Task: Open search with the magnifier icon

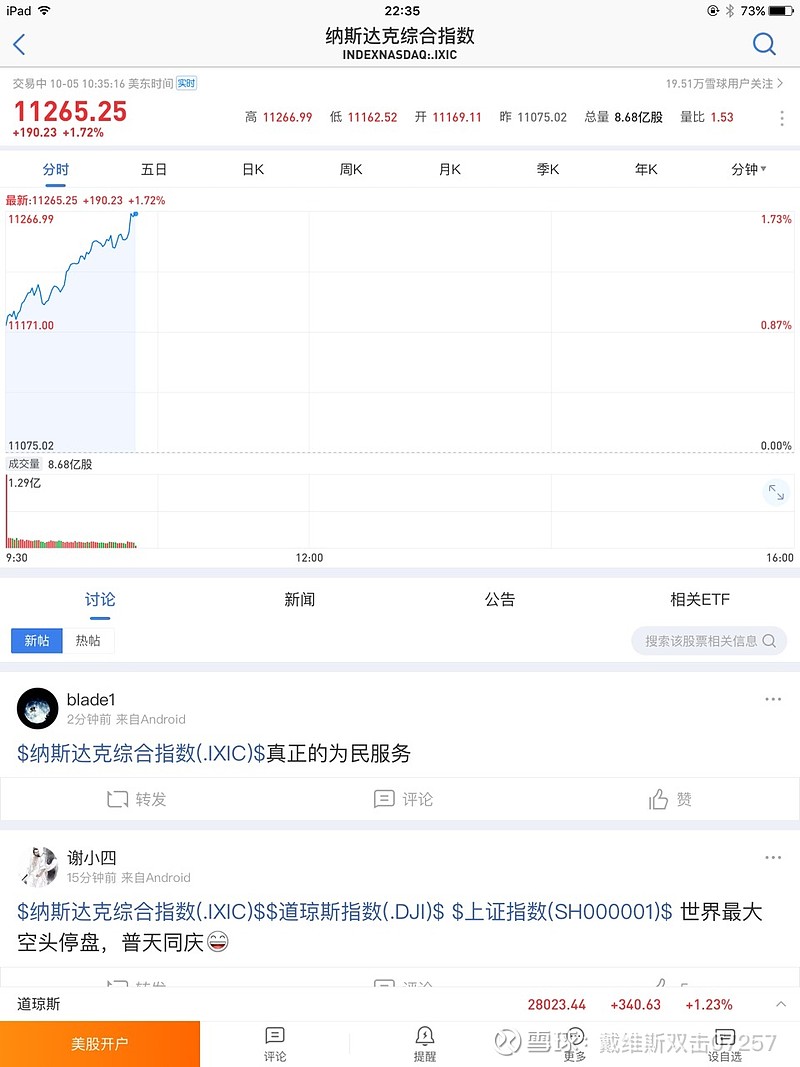Action: pyautogui.click(x=764, y=44)
